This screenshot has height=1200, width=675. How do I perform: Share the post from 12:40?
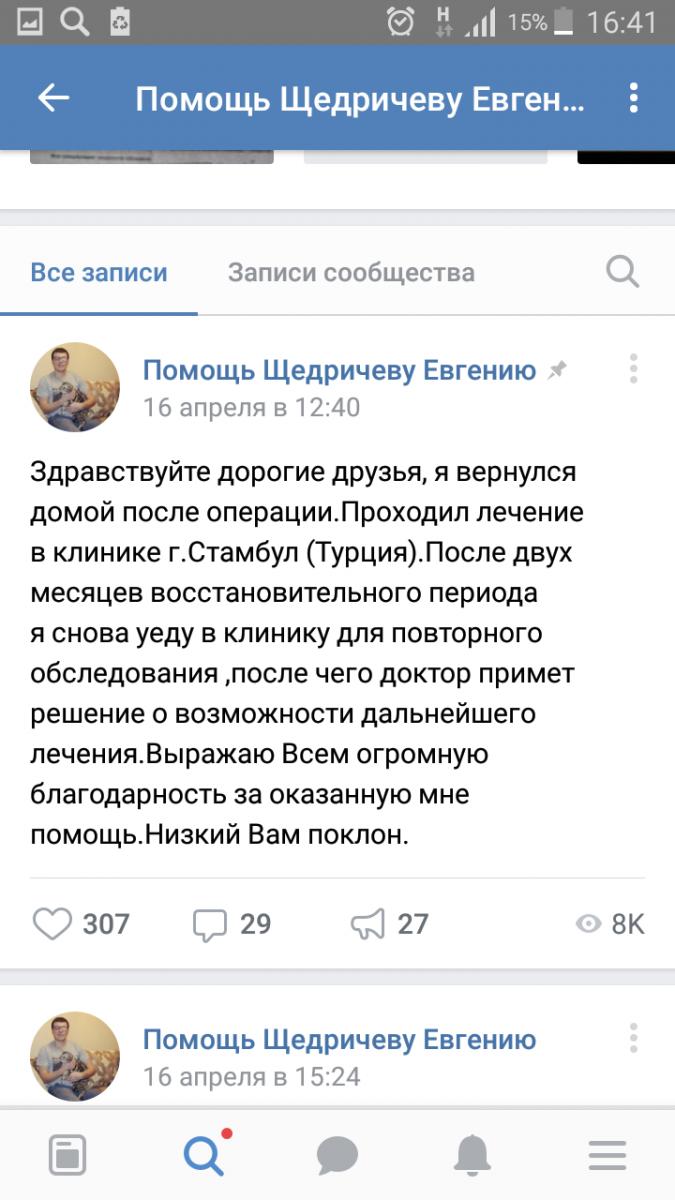click(368, 924)
